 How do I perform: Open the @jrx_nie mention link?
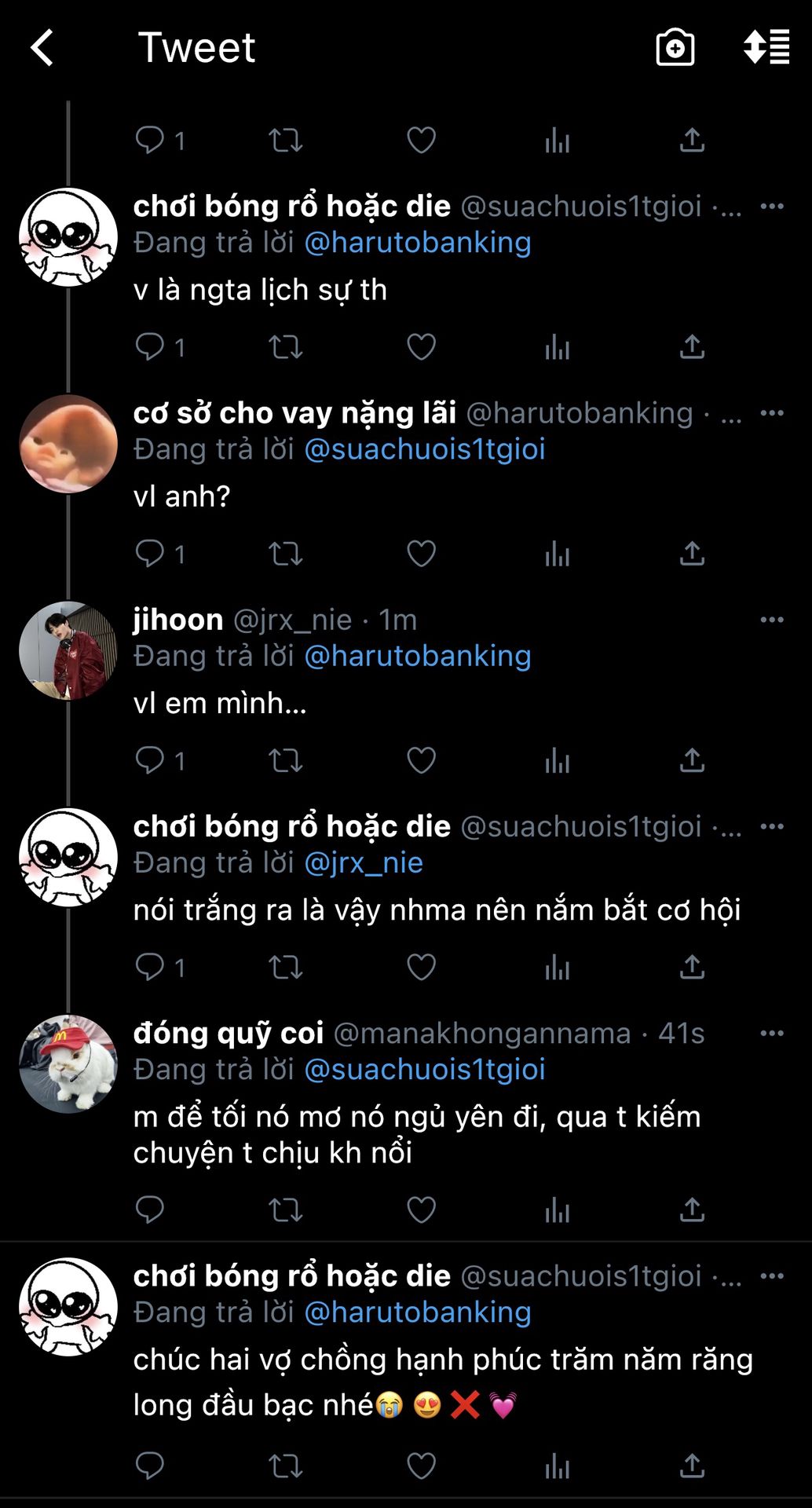(364, 862)
